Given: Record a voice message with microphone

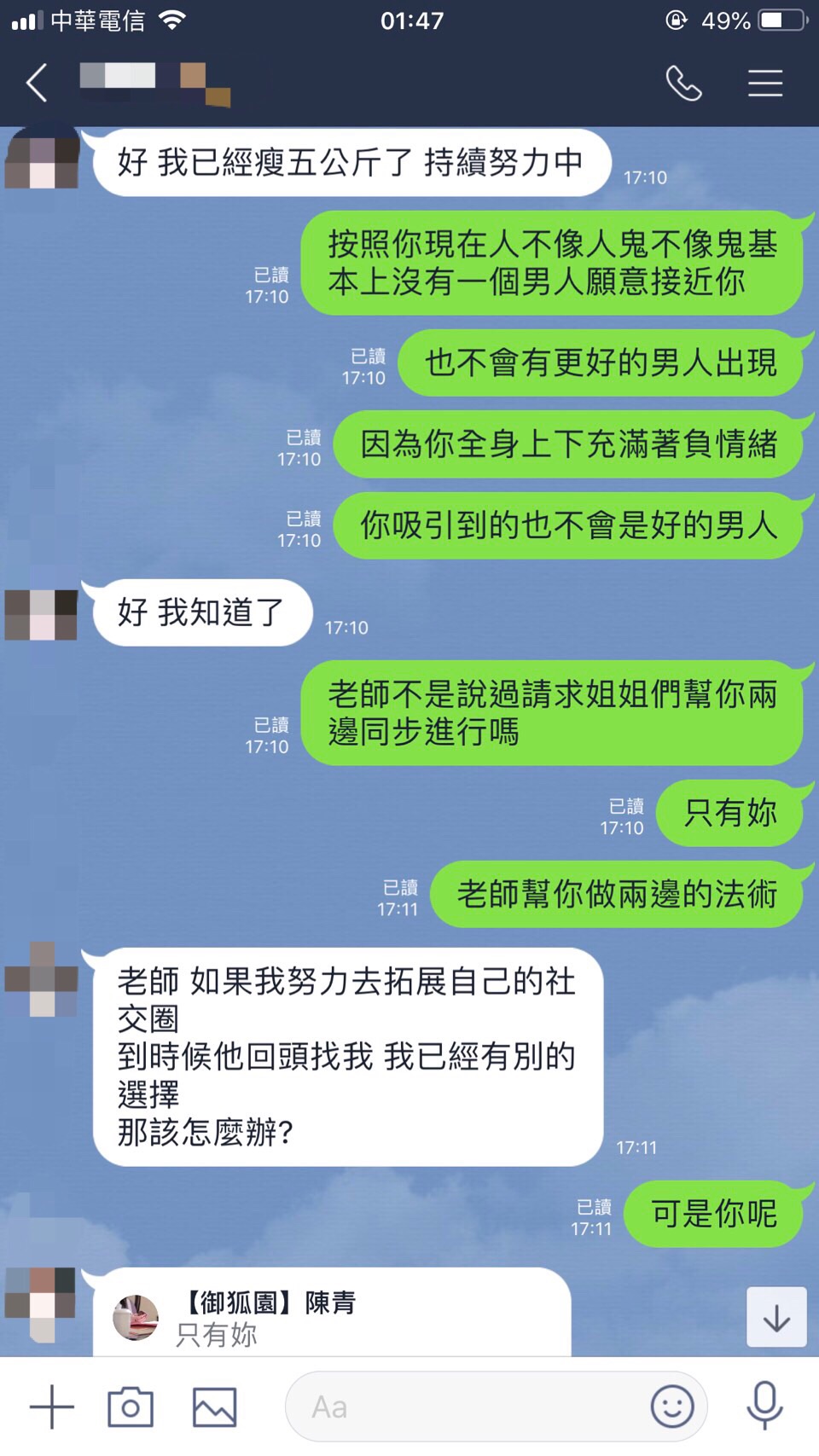Looking at the screenshot, I should coord(765,1405).
